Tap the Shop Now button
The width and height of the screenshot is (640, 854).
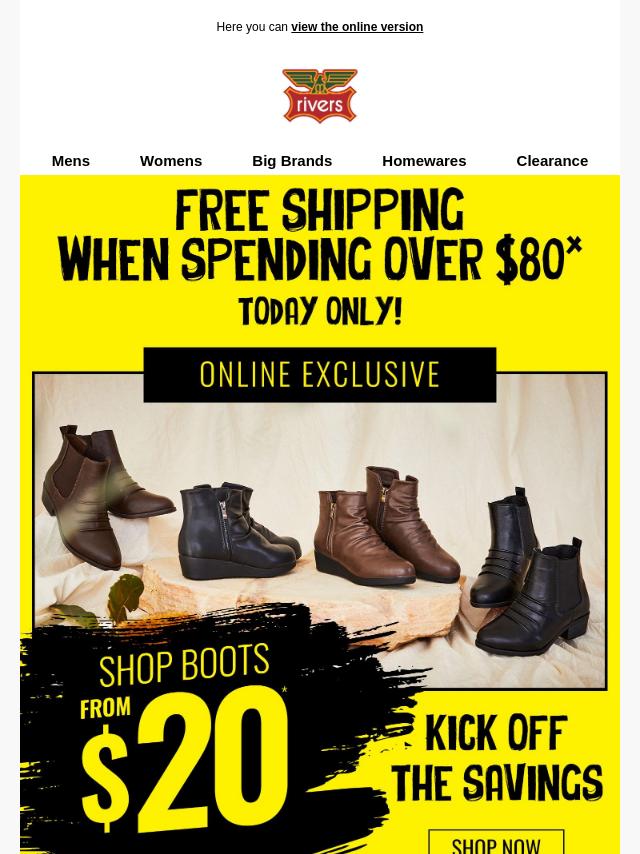tap(496, 842)
